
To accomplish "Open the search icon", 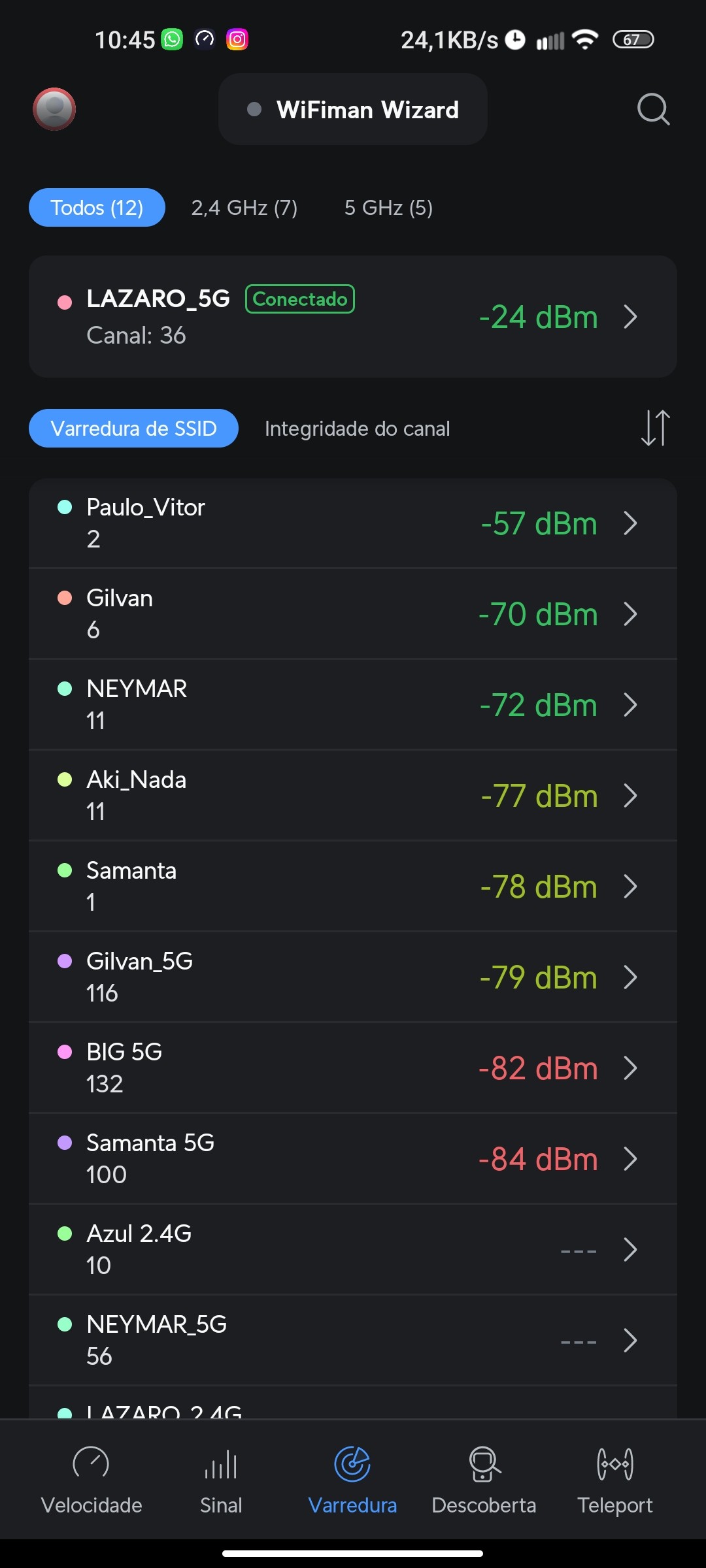I will pyautogui.click(x=653, y=109).
